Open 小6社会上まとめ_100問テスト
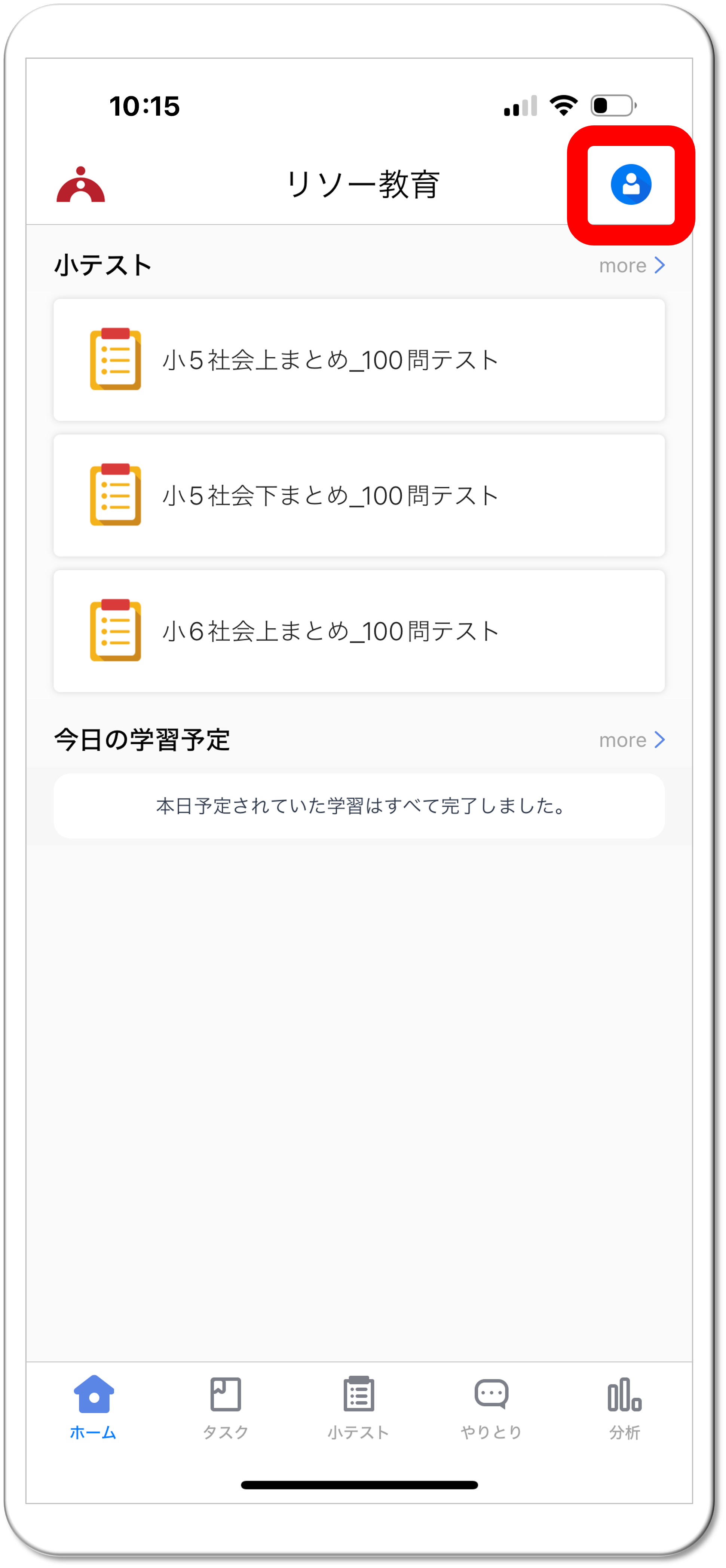 [358, 631]
